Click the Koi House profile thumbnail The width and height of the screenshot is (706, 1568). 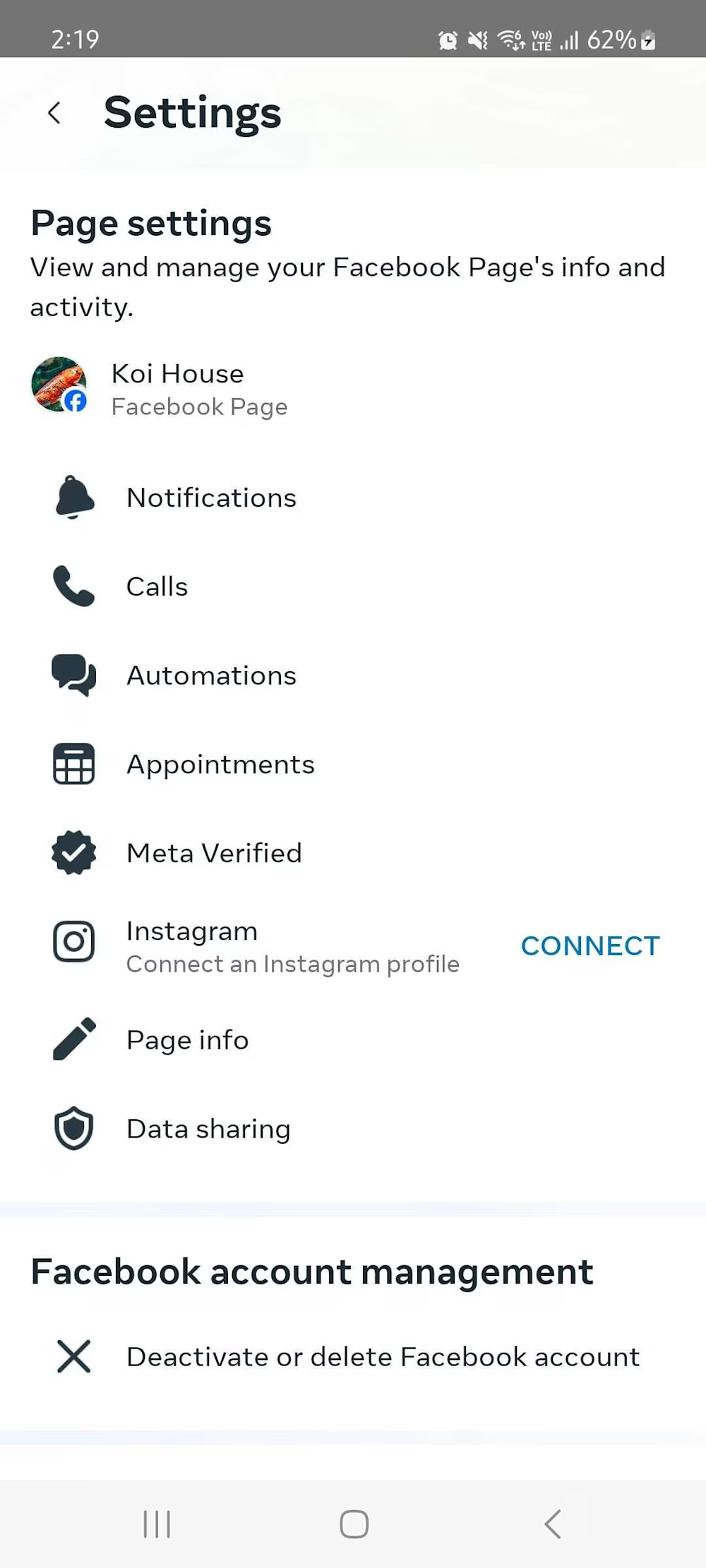59,385
